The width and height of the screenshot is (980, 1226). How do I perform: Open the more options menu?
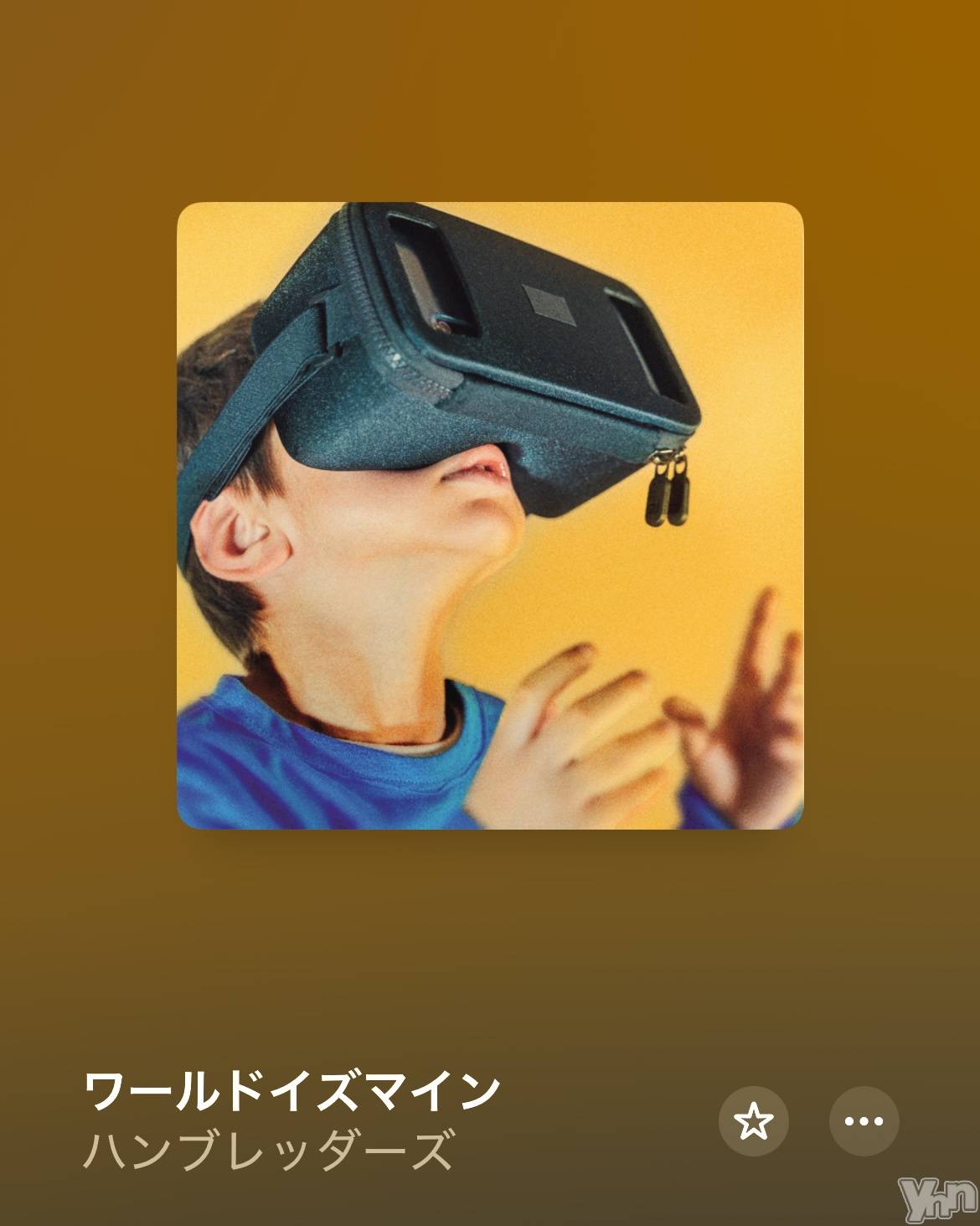(x=864, y=1121)
